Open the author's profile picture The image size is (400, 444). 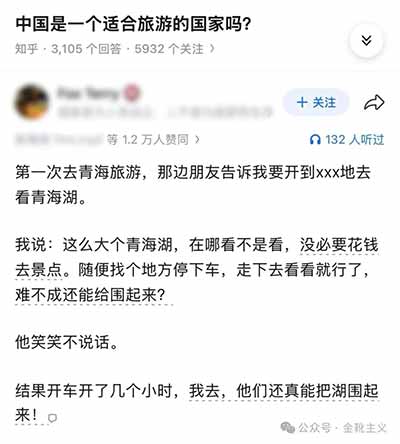pyautogui.click(x=32, y=102)
